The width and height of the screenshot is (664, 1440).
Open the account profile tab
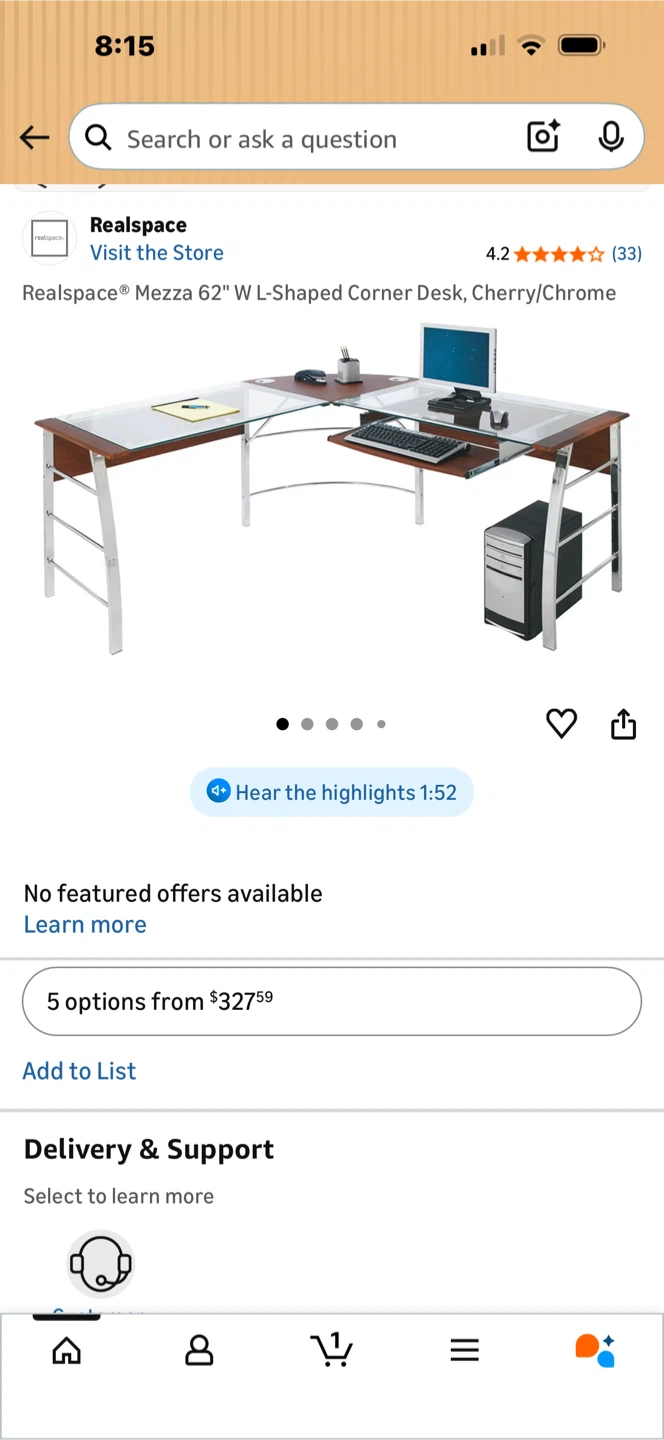199,1351
